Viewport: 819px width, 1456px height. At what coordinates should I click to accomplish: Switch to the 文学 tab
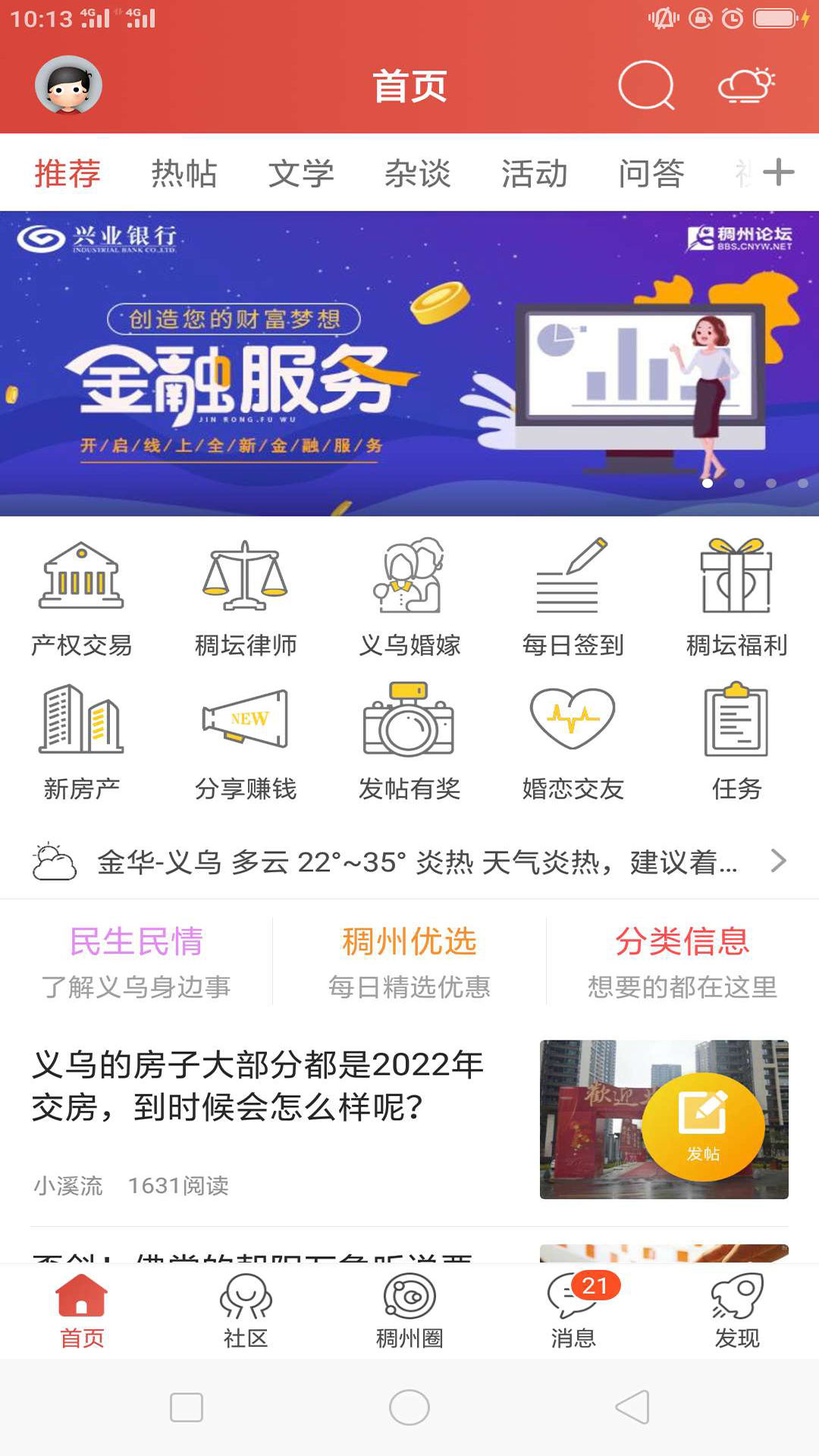click(x=300, y=173)
